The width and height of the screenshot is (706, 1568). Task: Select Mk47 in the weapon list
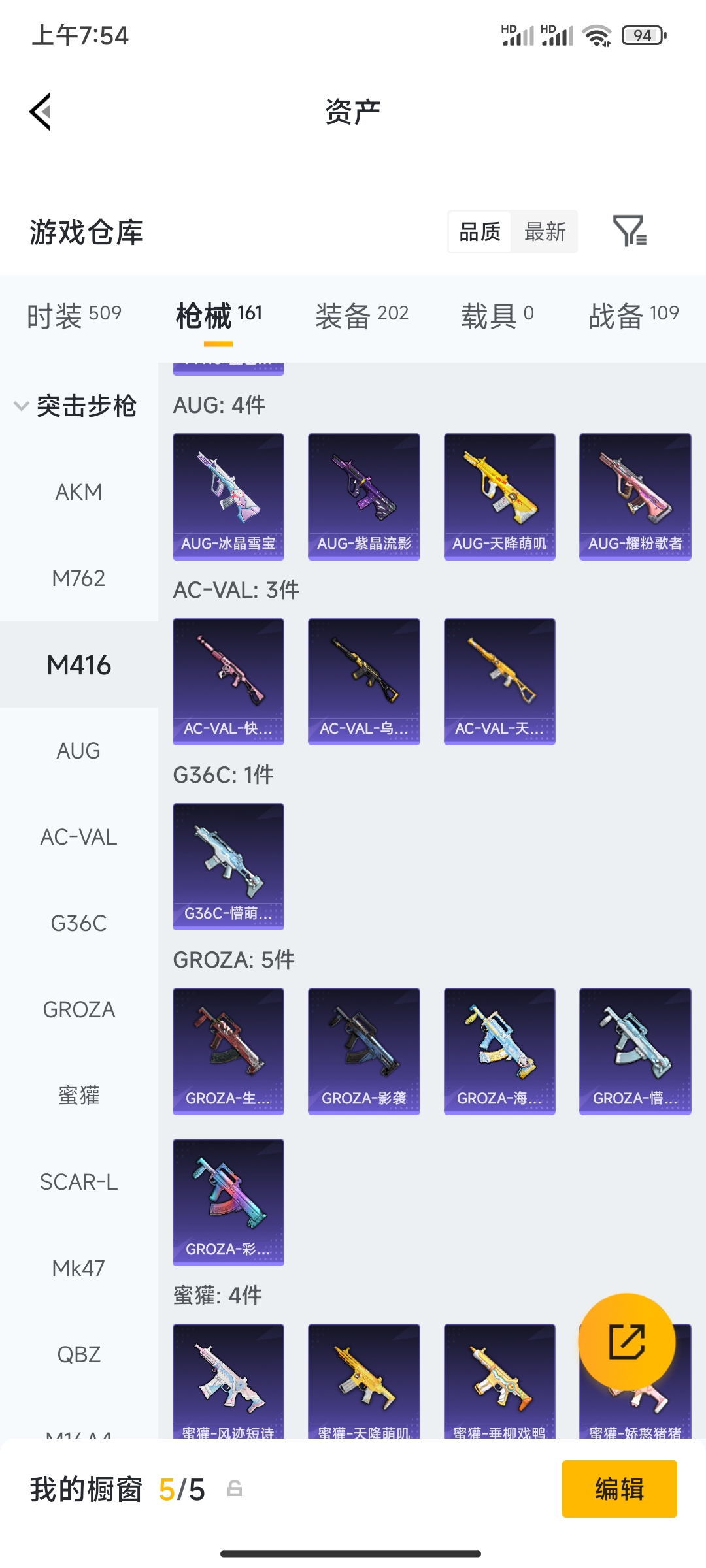point(79,1268)
